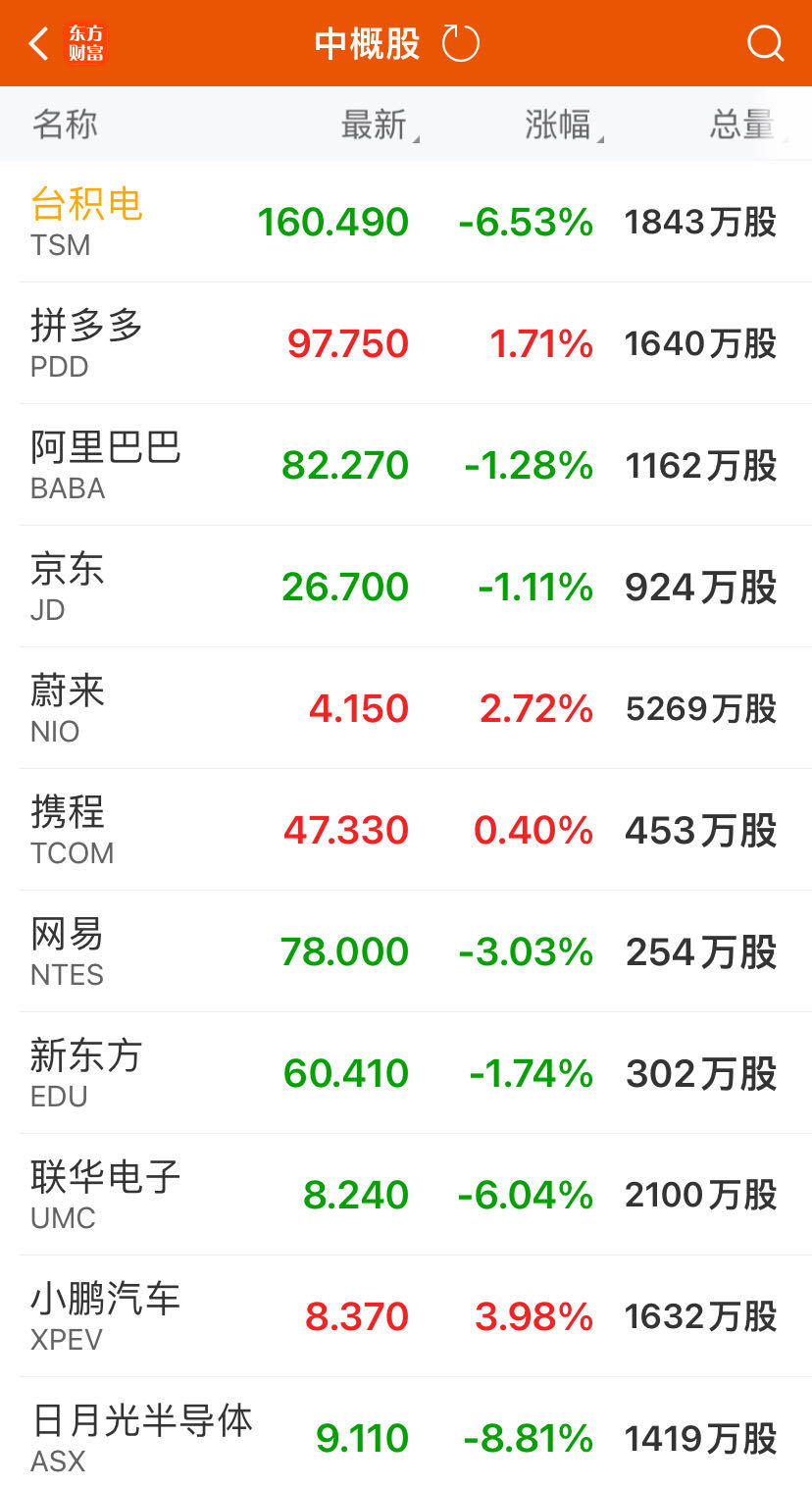Open the 拼多多 PDD stock row
Viewport: 812px width, 1488px height.
pos(406,343)
